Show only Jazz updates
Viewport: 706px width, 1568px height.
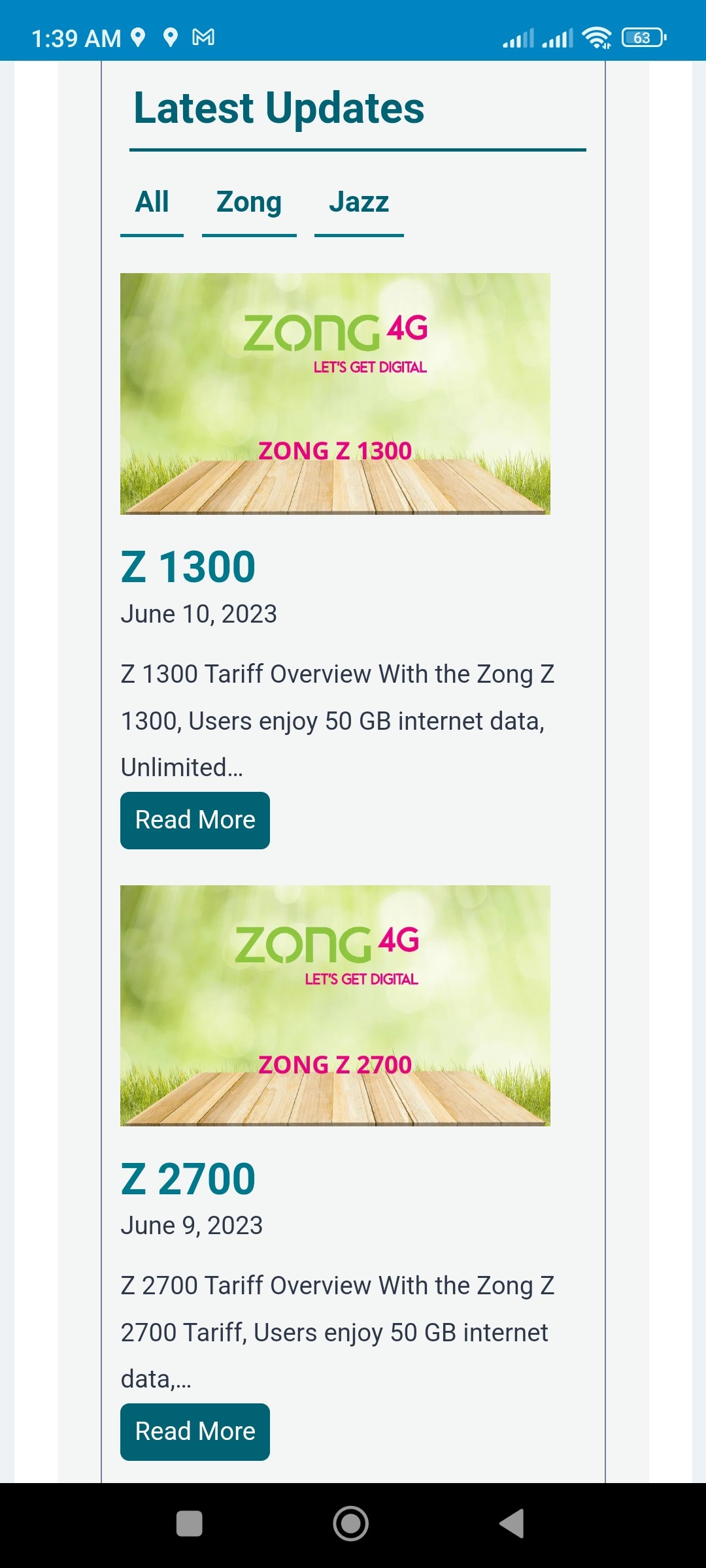(x=359, y=203)
